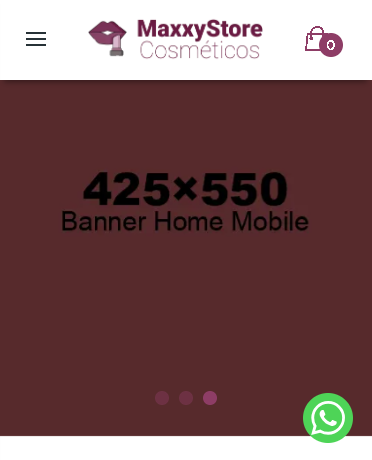Jump to the first banner slide dot
The width and height of the screenshot is (372, 460).
coord(162,398)
